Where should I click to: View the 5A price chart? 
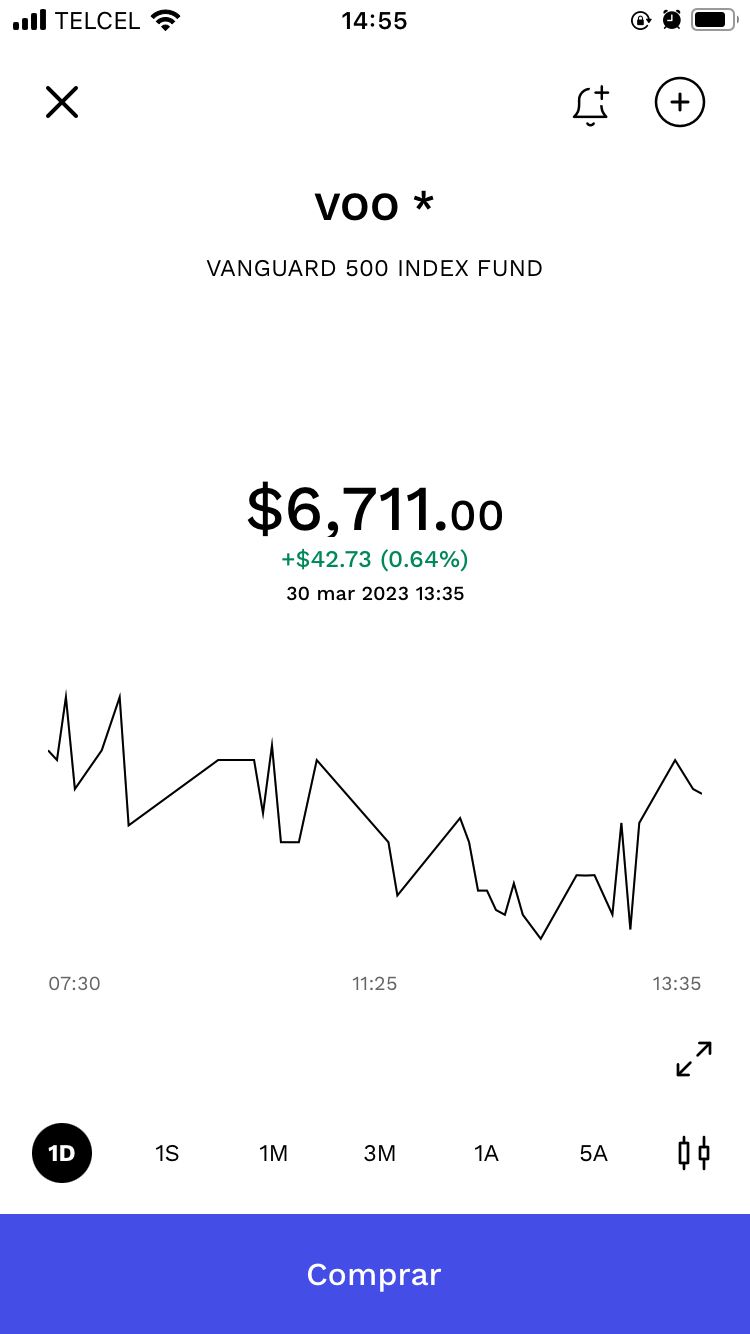click(x=593, y=1153)
